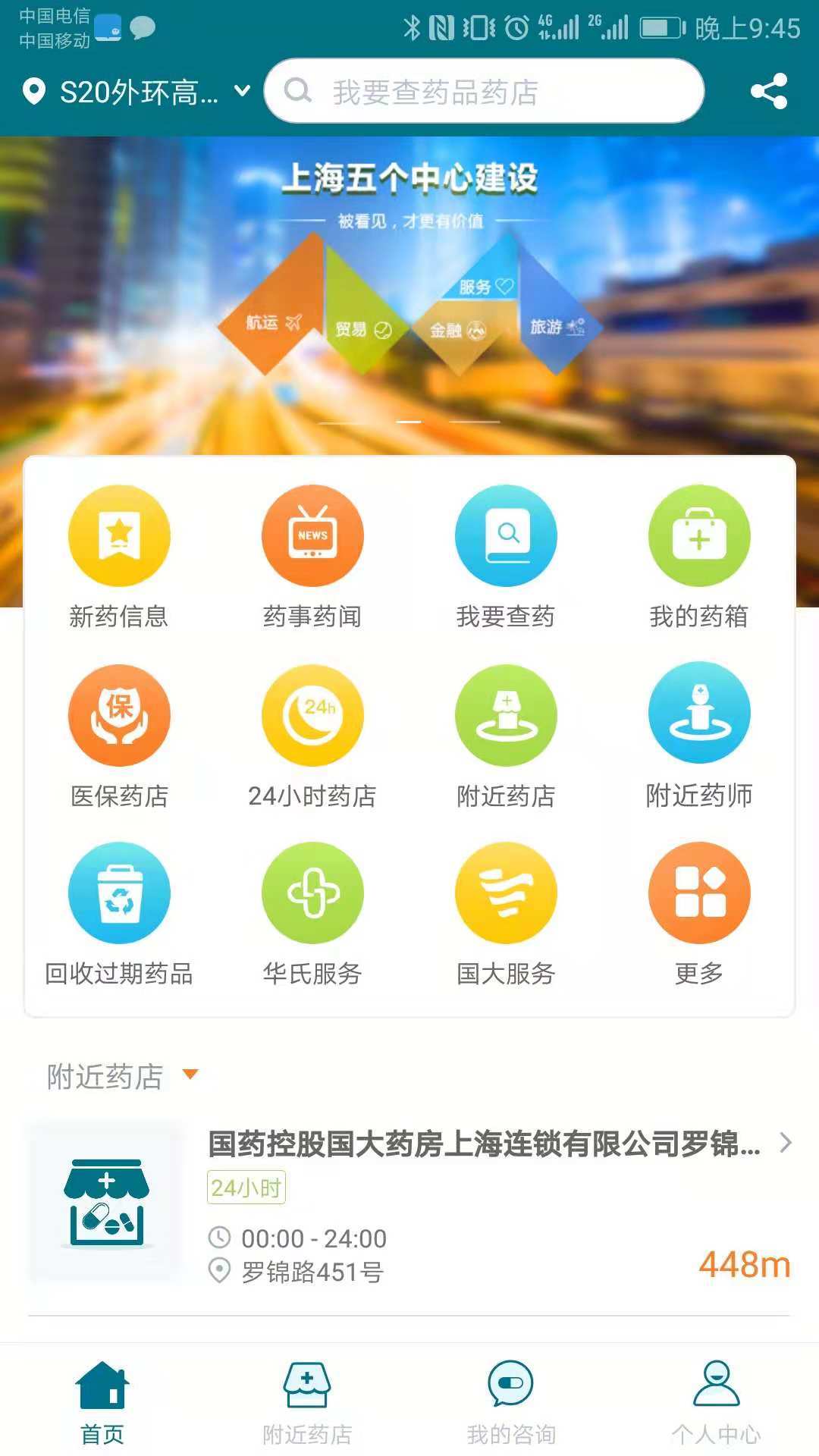
Task: Open the location dropdown S20外环高...
Action: pos(136,93)
